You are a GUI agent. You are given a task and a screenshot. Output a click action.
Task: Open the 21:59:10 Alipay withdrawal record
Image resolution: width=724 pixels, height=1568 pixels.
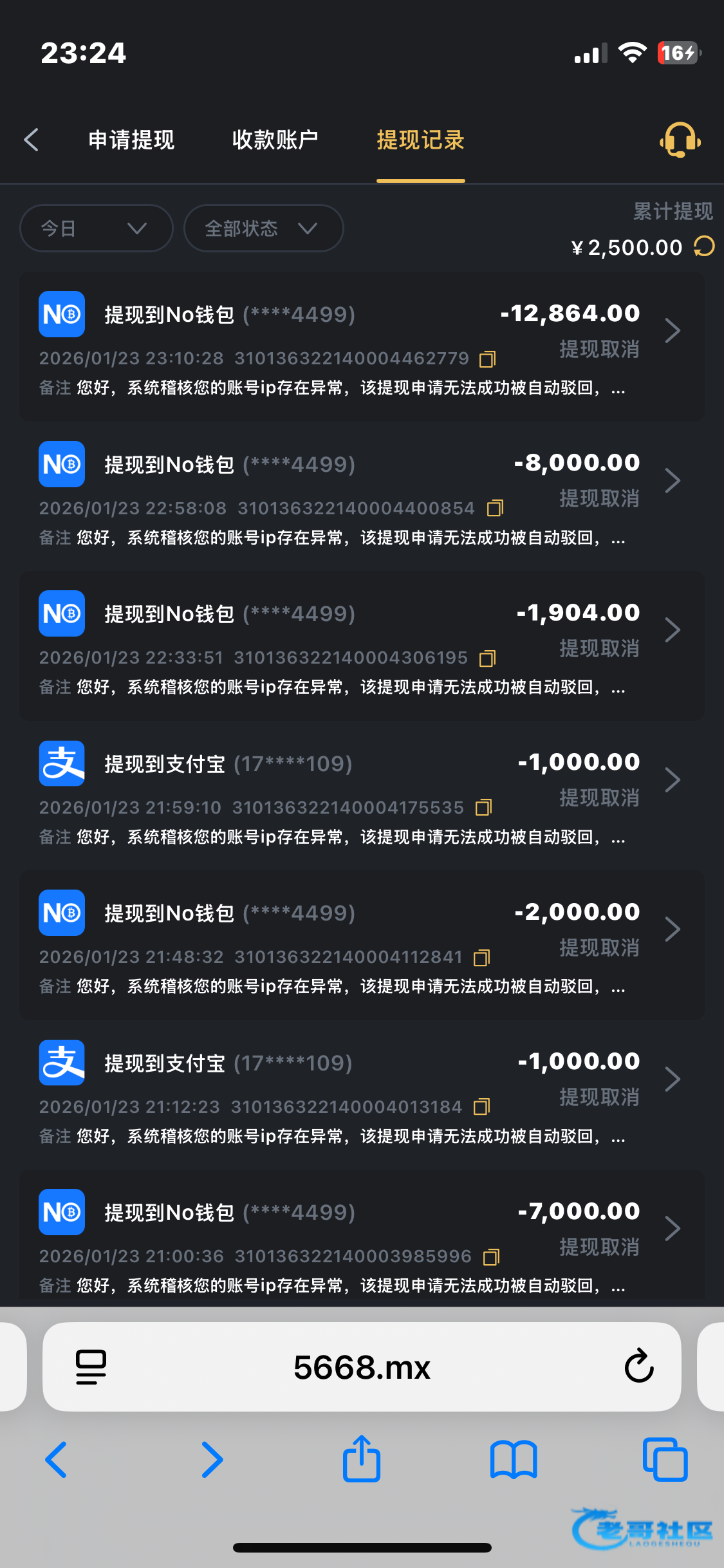click(x=672, y=780)
